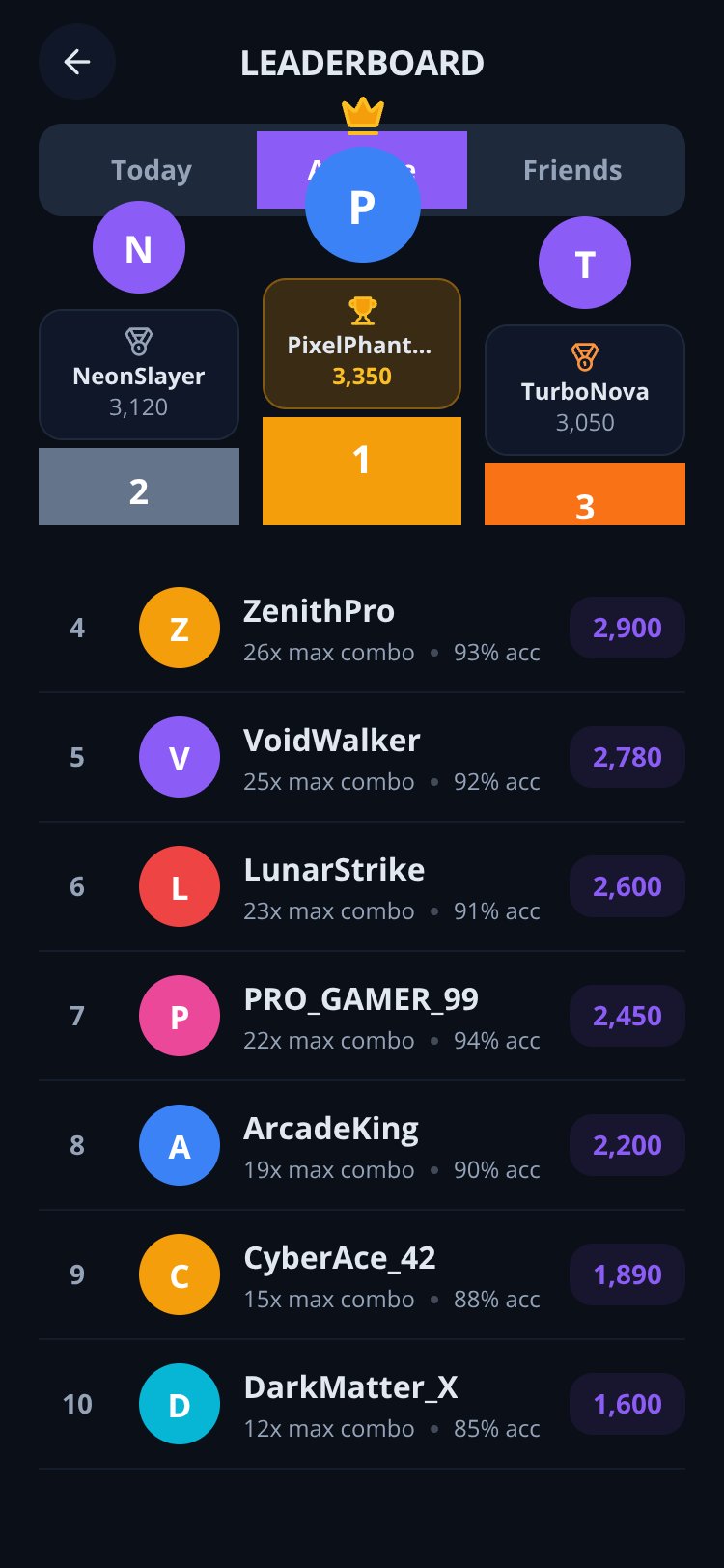Open PRO_GAMER_99's row
Screen dimensions: 724x1568
click(362, 1017)
